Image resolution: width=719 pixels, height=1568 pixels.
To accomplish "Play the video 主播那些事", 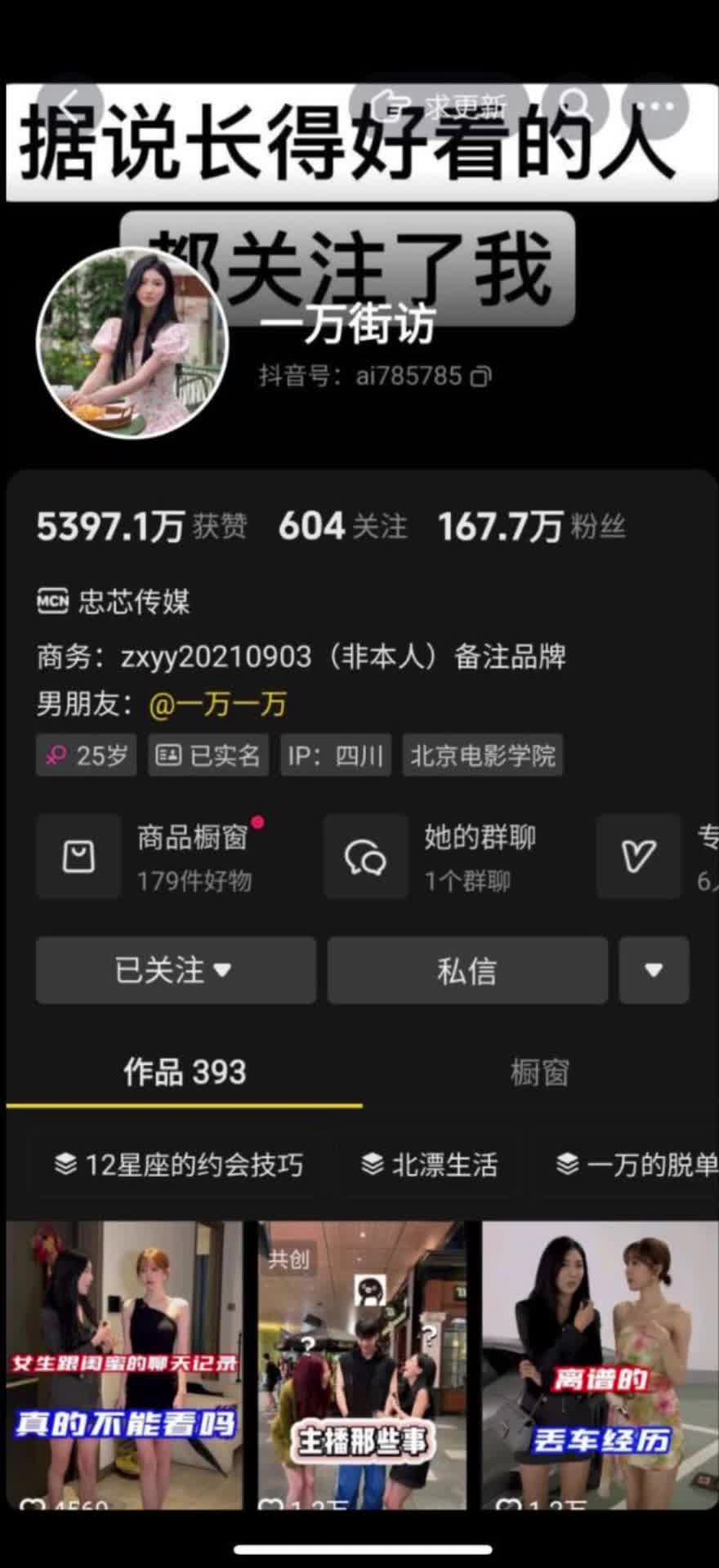I will [362, 1364].
